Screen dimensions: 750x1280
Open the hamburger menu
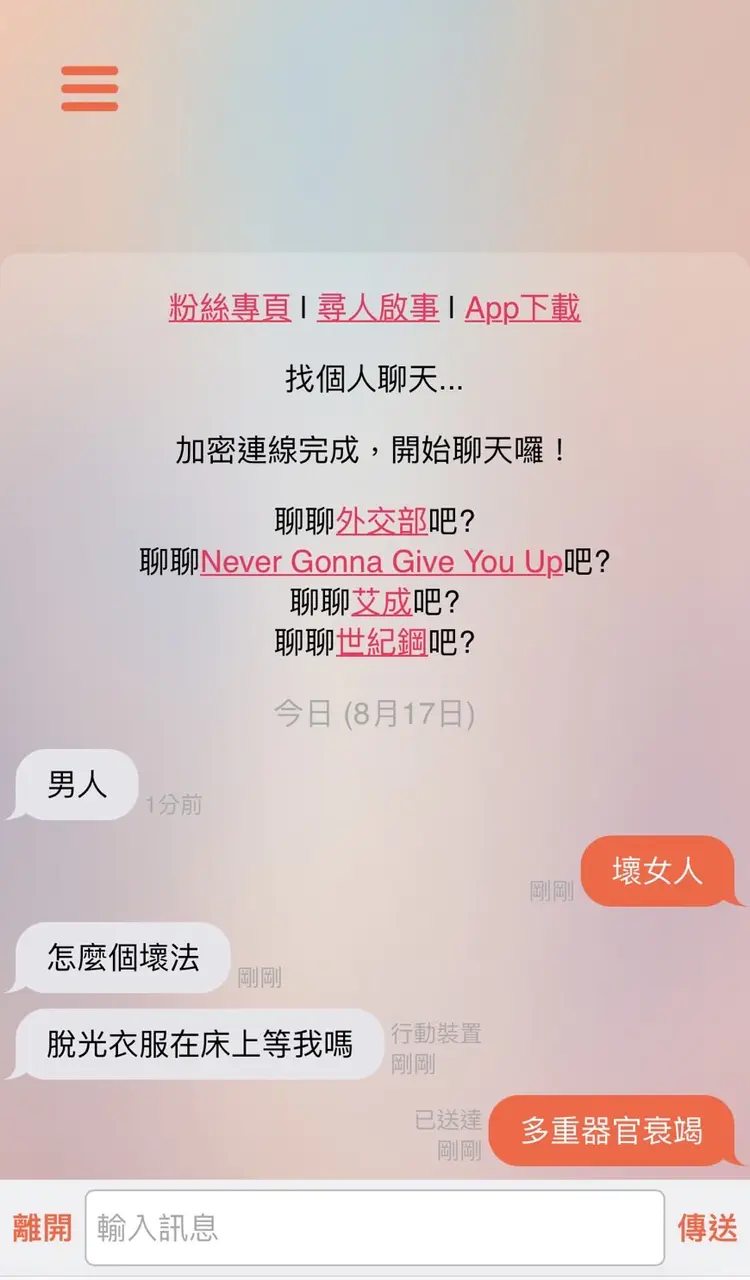point(89,89)
